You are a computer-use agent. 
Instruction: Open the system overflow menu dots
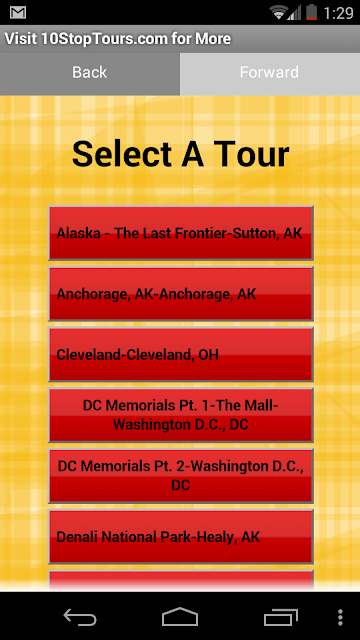pos(341,617)
